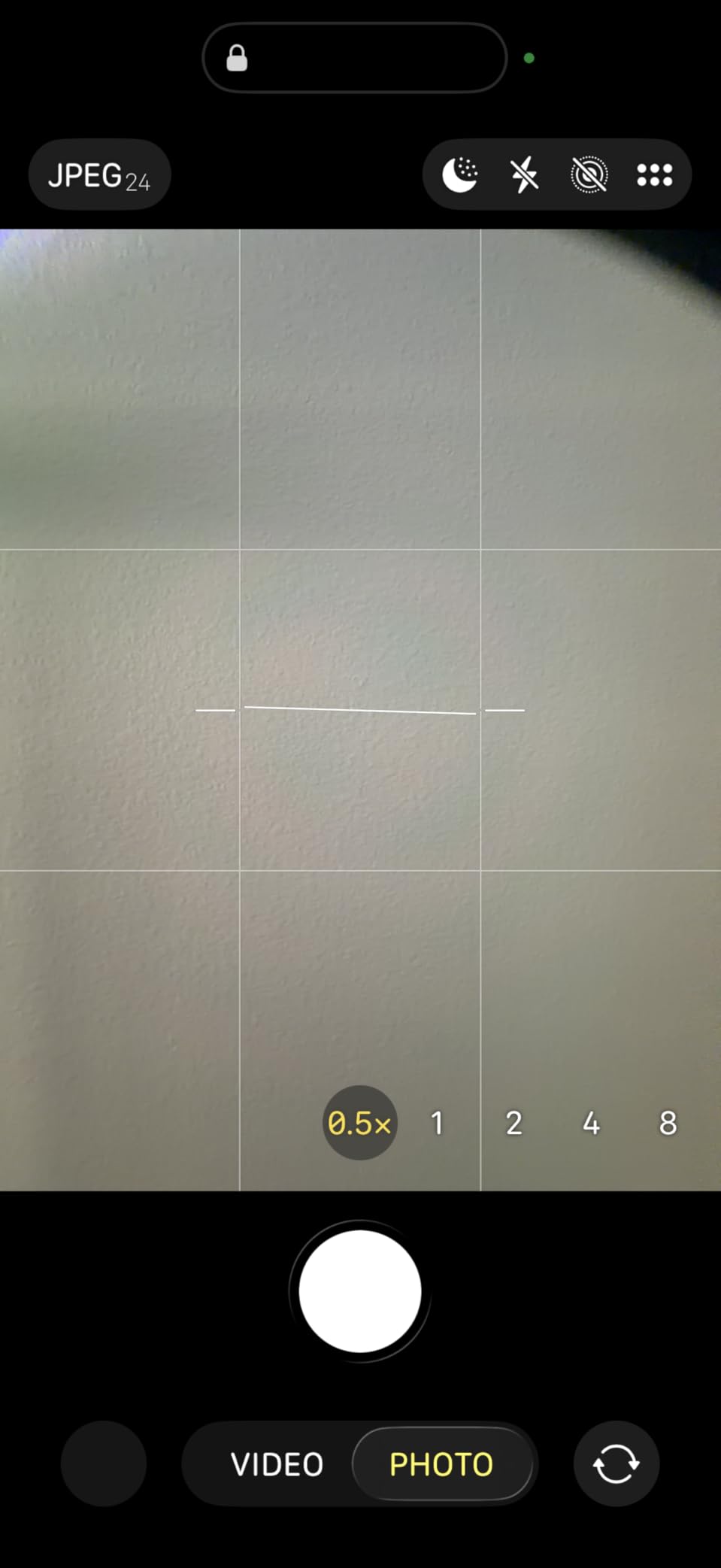Toggle the live photo off icon

point(589,174)
